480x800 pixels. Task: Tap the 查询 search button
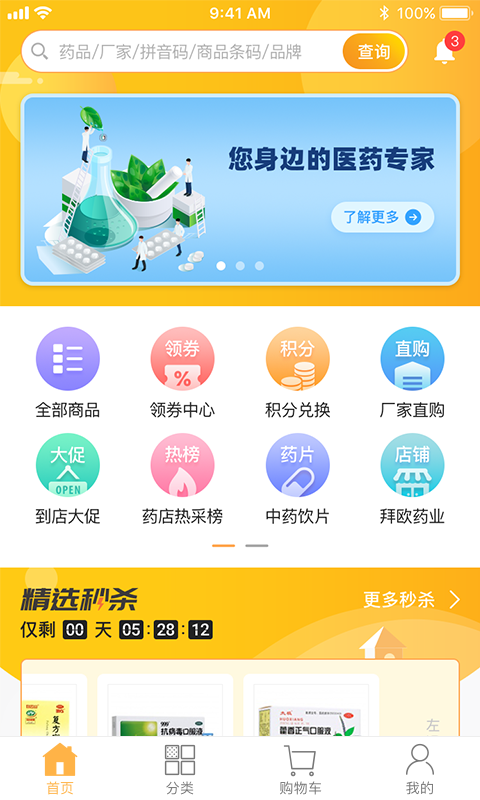[x=374, y=52]
